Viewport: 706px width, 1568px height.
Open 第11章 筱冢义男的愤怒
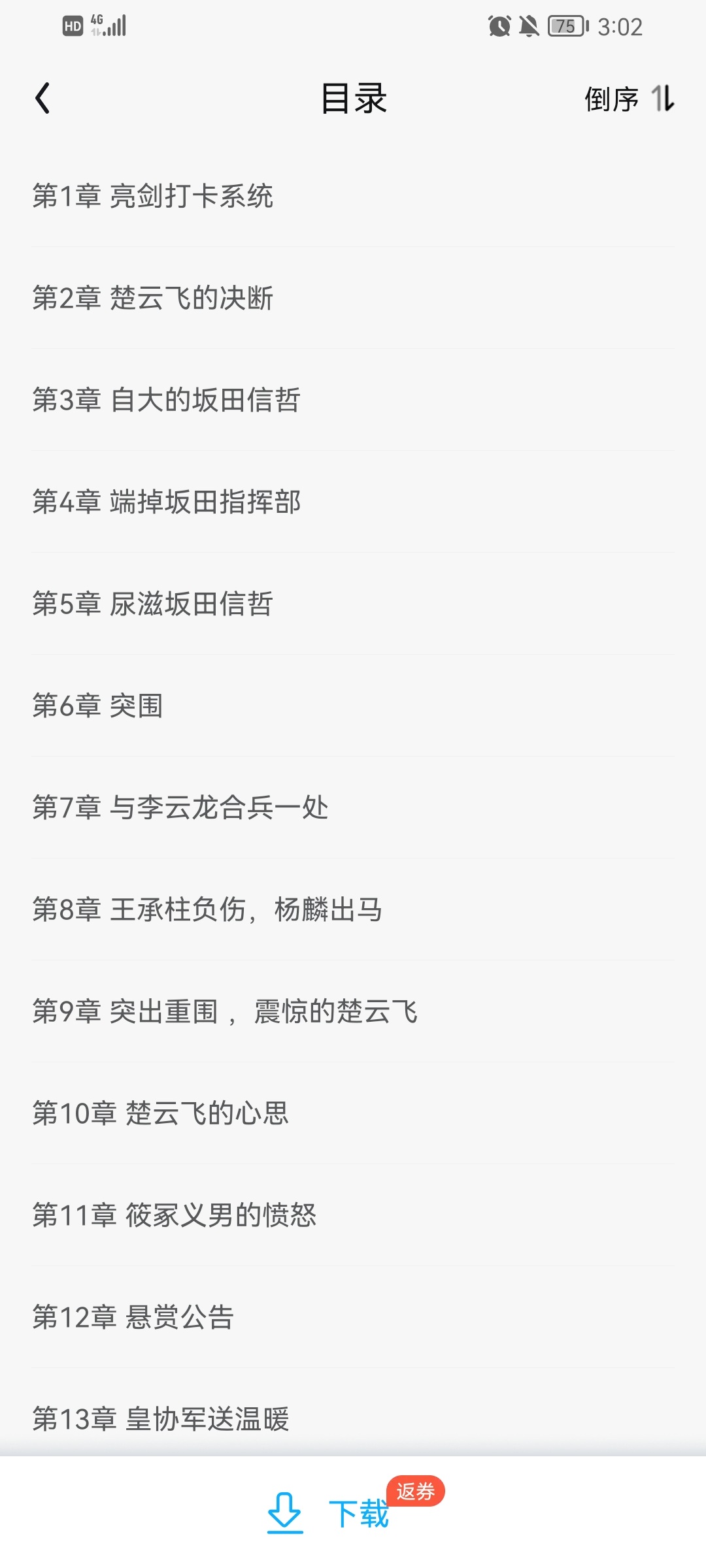(175, 1215)
